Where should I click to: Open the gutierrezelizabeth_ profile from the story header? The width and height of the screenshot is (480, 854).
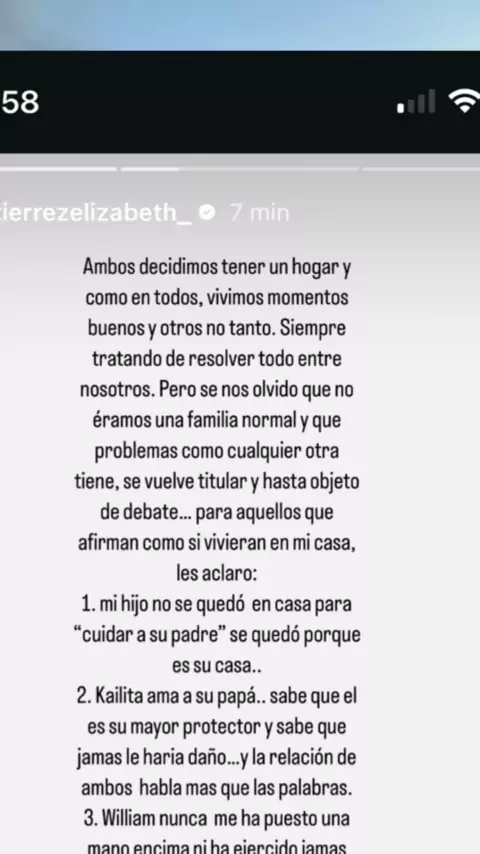pyautogui.click(x=96, y=213)
